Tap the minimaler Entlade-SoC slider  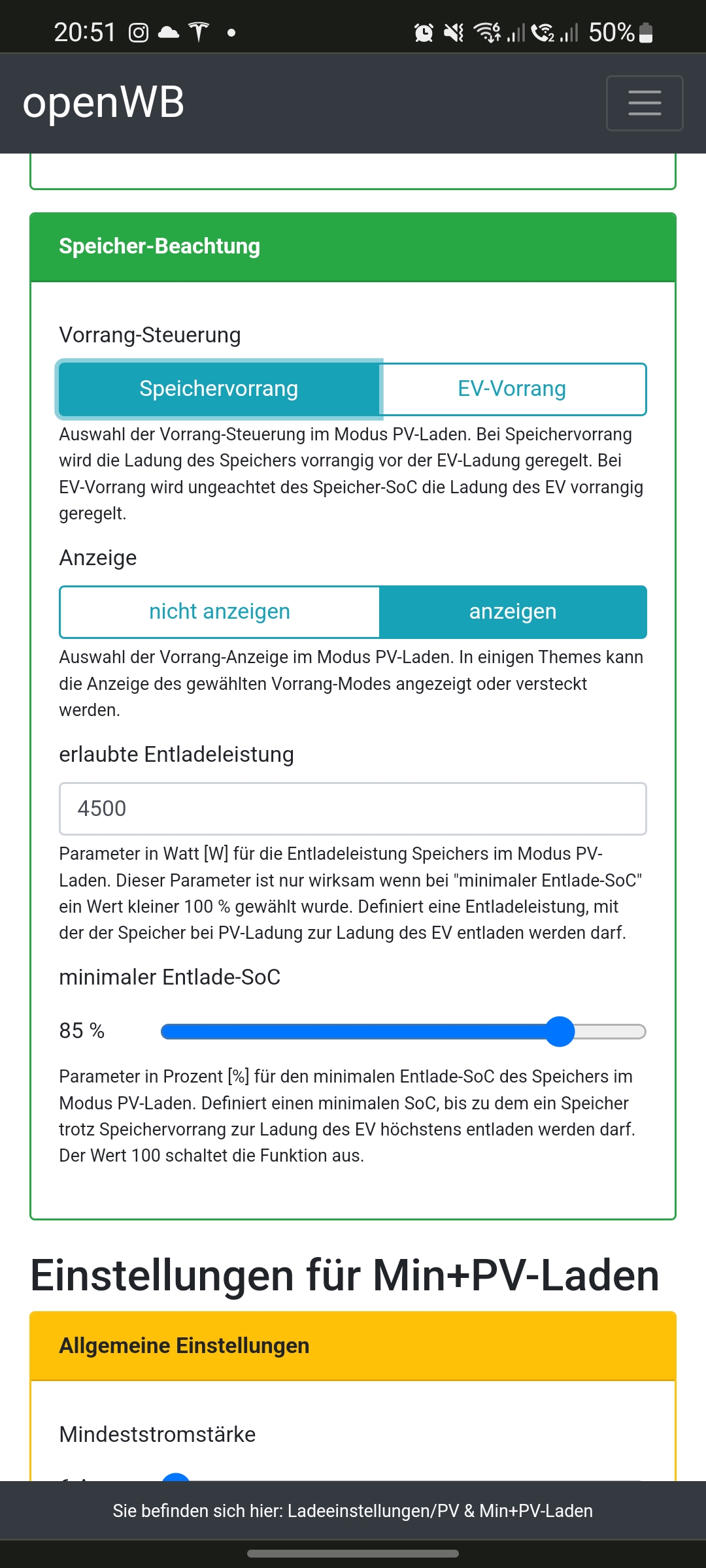tap(403, 1032)
